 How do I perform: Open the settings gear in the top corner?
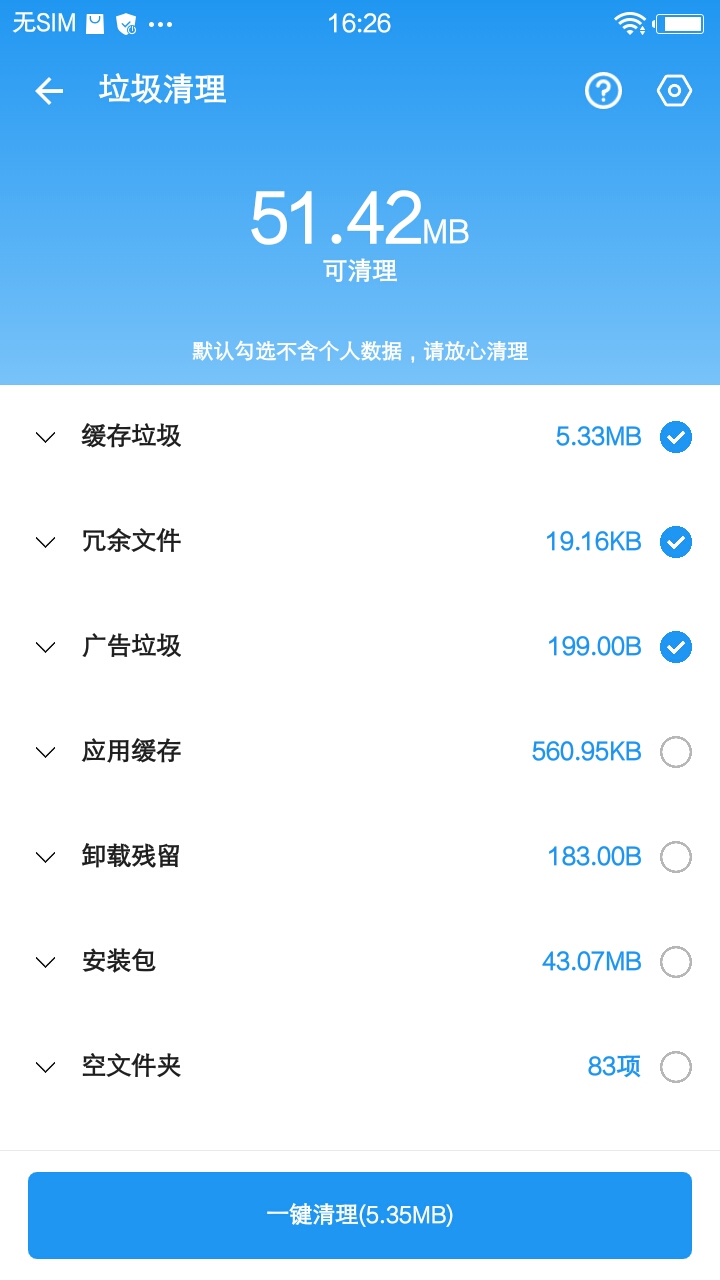tap(673, 90)
